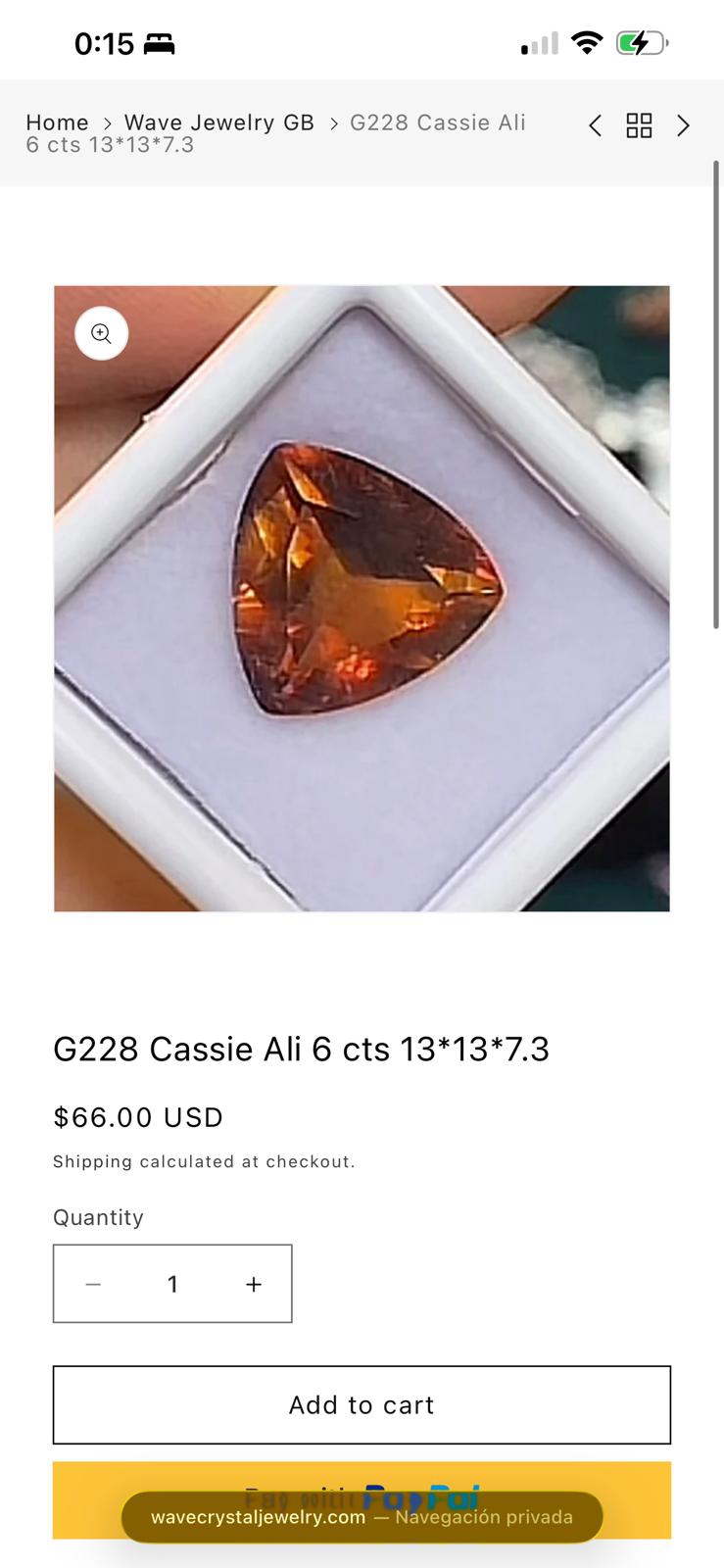Open the Wave Jewelry GB breadcrumb
The height and width of the screenshot is (1568, 724).
[x=219, y=122]
